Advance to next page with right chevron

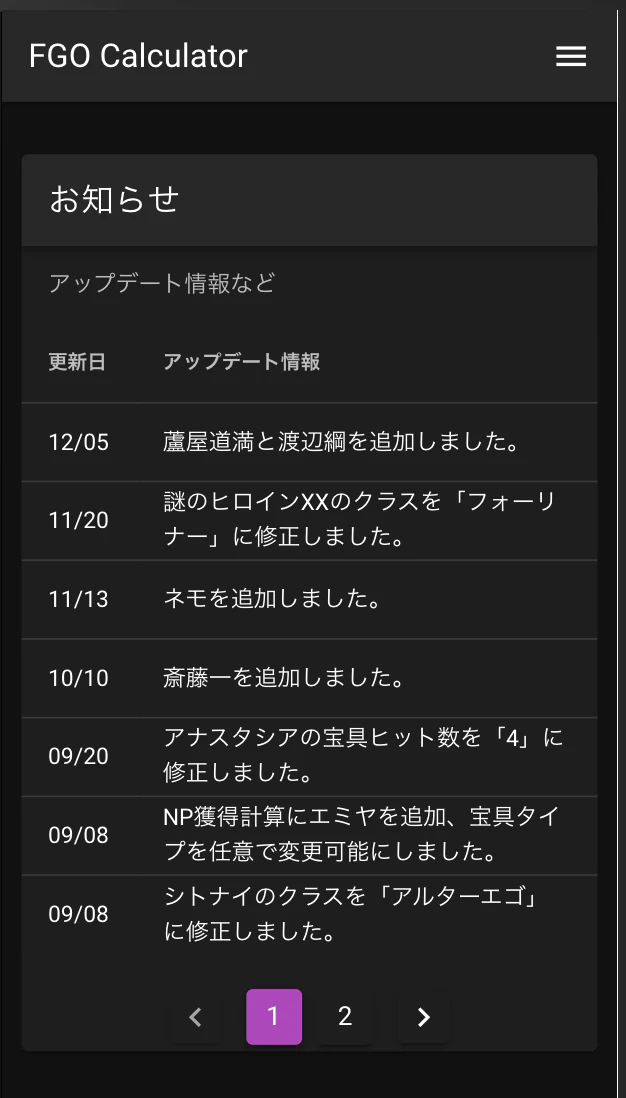(x=423, y=1017)
